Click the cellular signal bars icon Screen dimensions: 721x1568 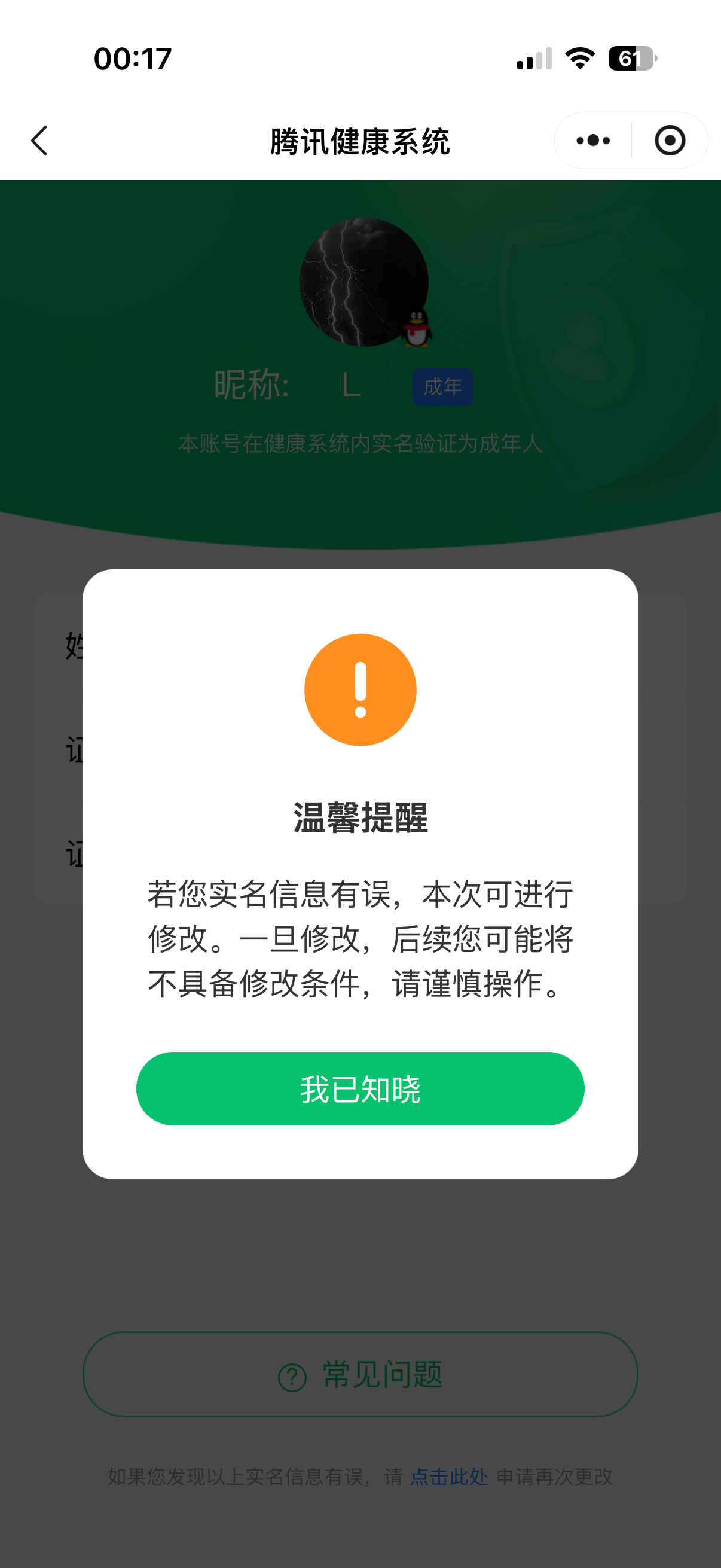click(x=534, y=59)
